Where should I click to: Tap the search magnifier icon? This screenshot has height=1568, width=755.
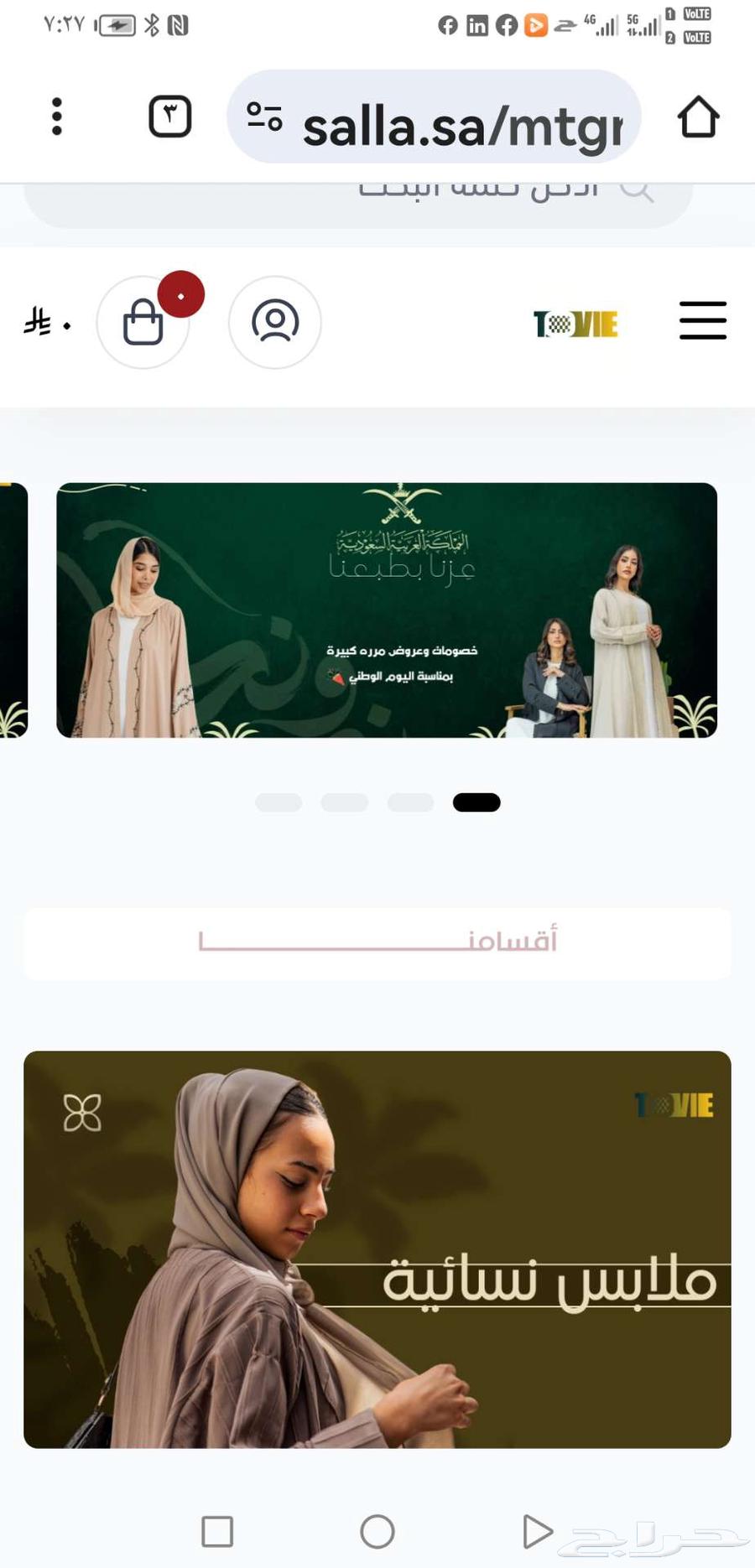(x=639, y=191)
